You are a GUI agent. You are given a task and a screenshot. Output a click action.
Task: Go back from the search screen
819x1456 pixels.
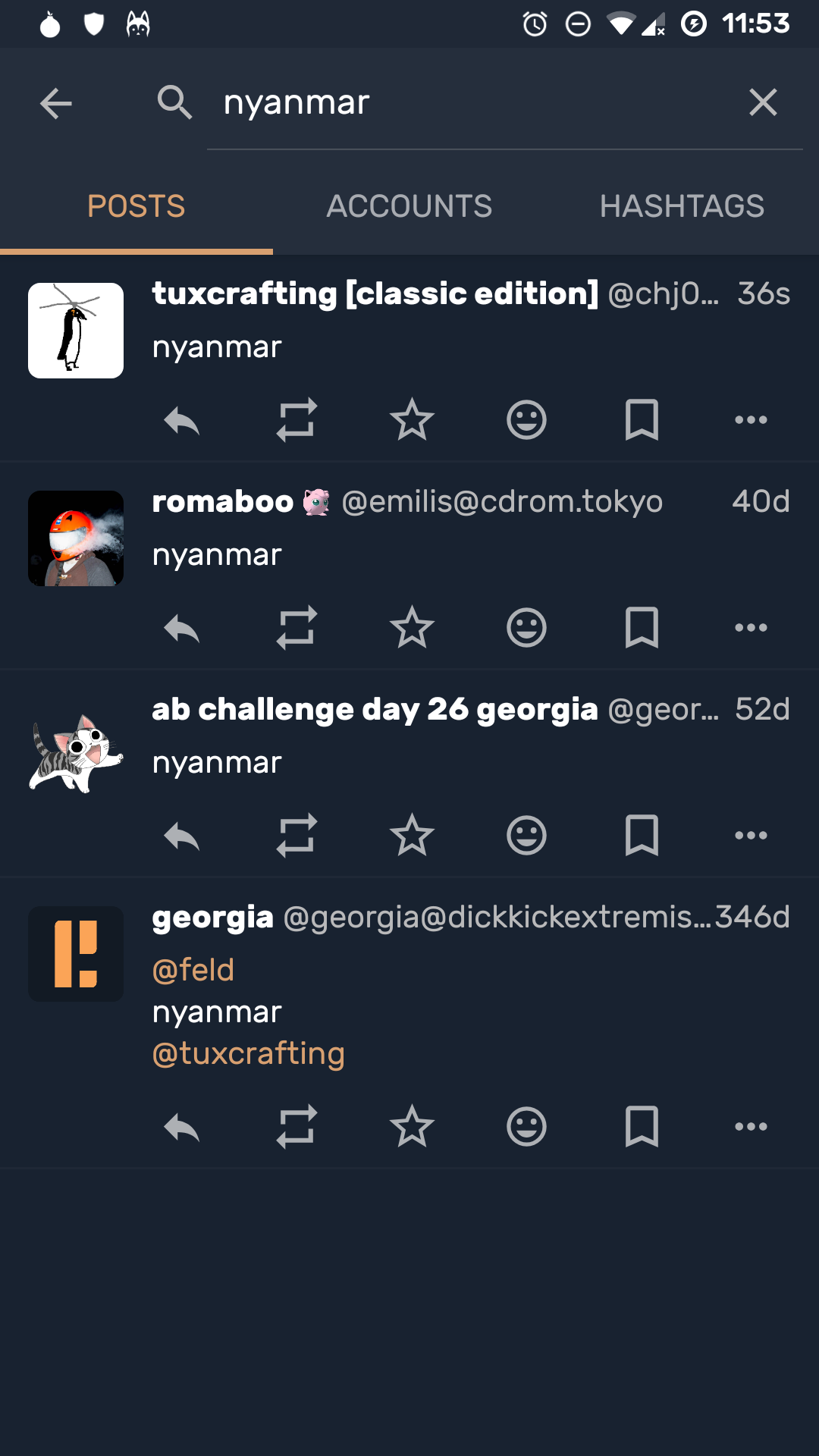tap(55, 103)
